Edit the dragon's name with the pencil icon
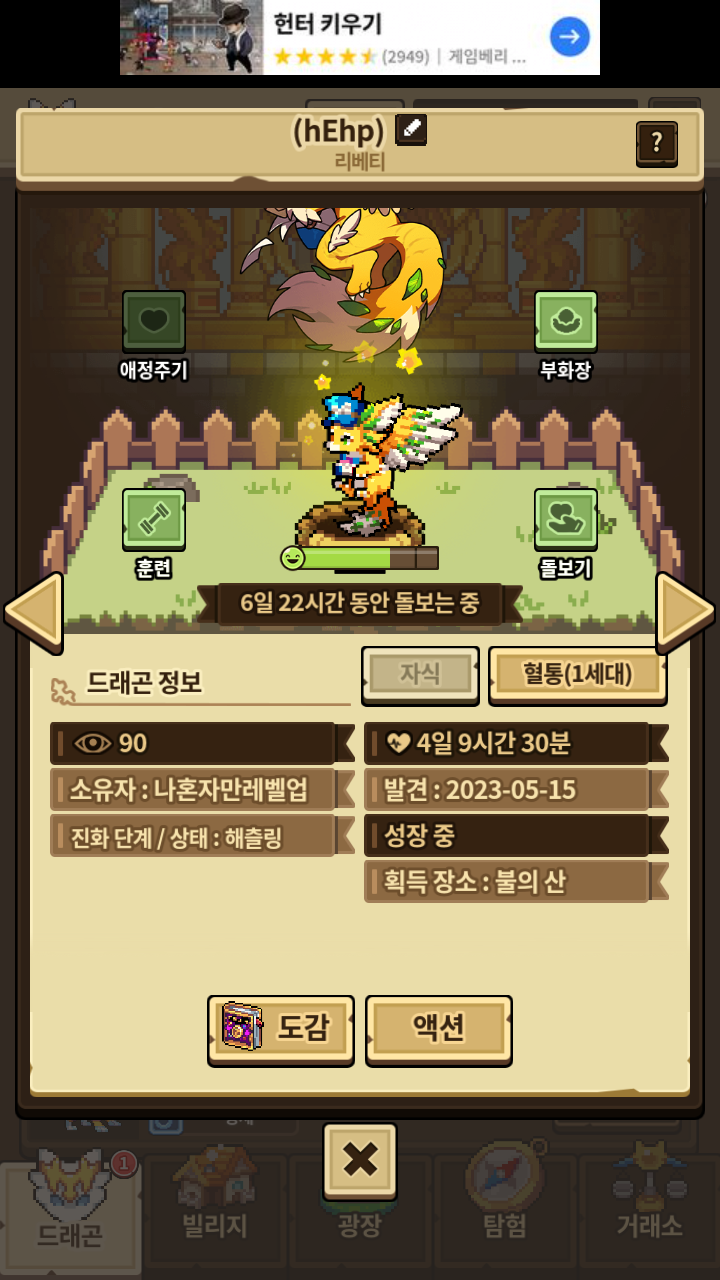Screen dimensions: 720x1280 [x=411, y=130]
